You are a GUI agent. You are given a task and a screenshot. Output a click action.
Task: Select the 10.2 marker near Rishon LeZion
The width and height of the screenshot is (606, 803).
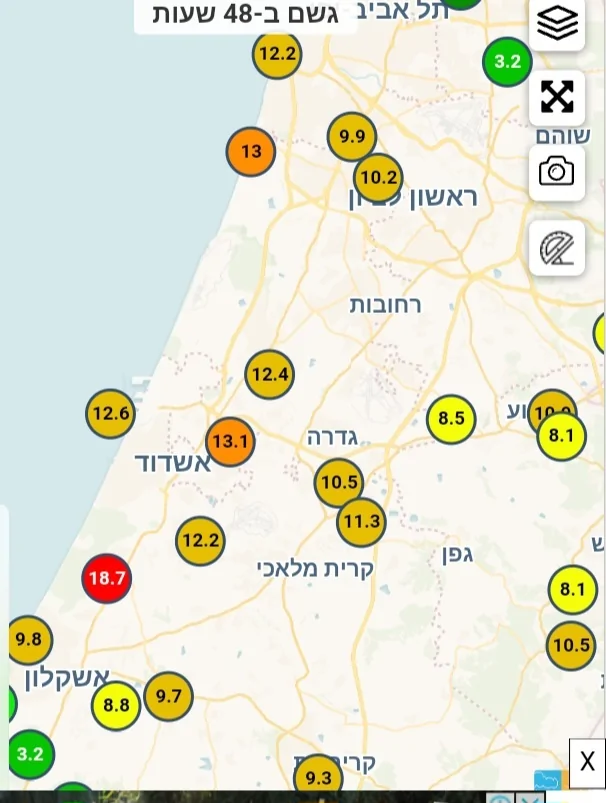[379, 179]
